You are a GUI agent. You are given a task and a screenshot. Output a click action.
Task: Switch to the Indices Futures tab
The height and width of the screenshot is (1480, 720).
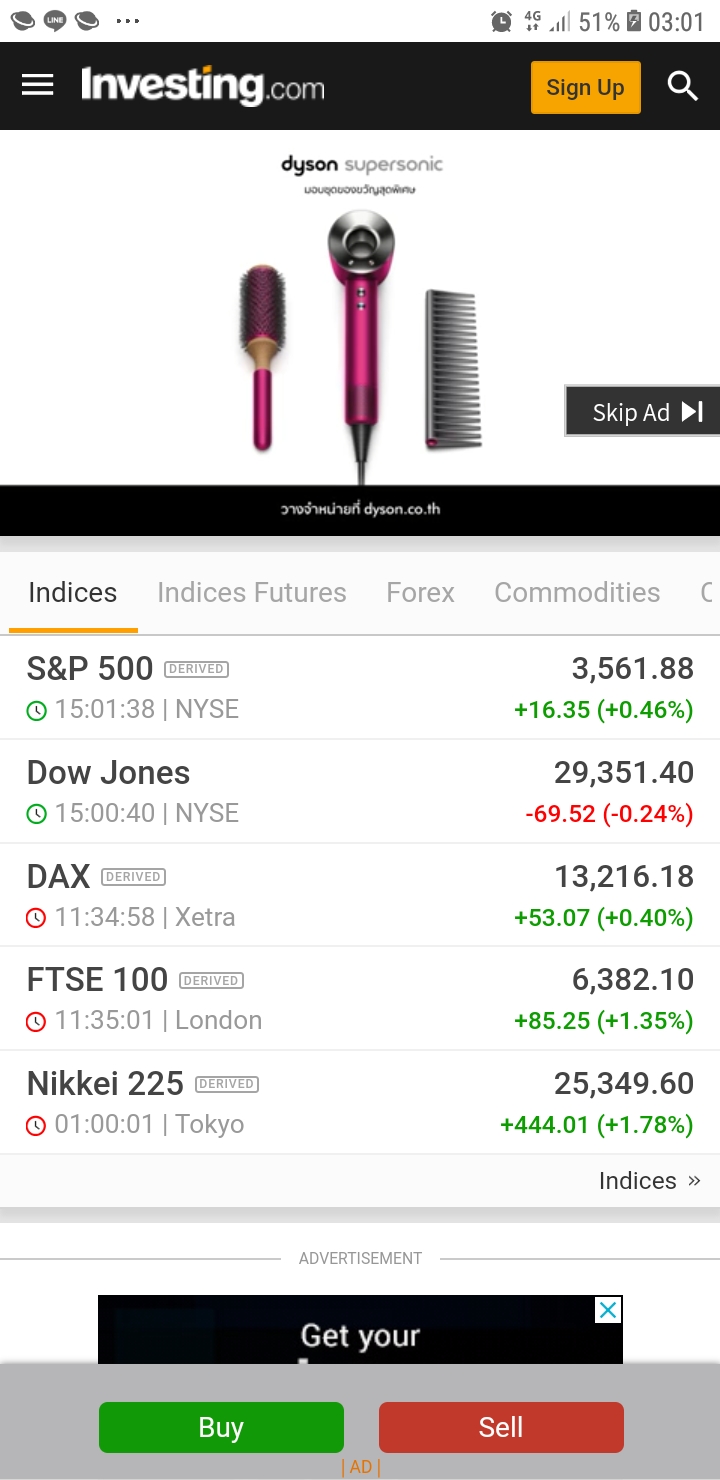[x=252, y=593]
